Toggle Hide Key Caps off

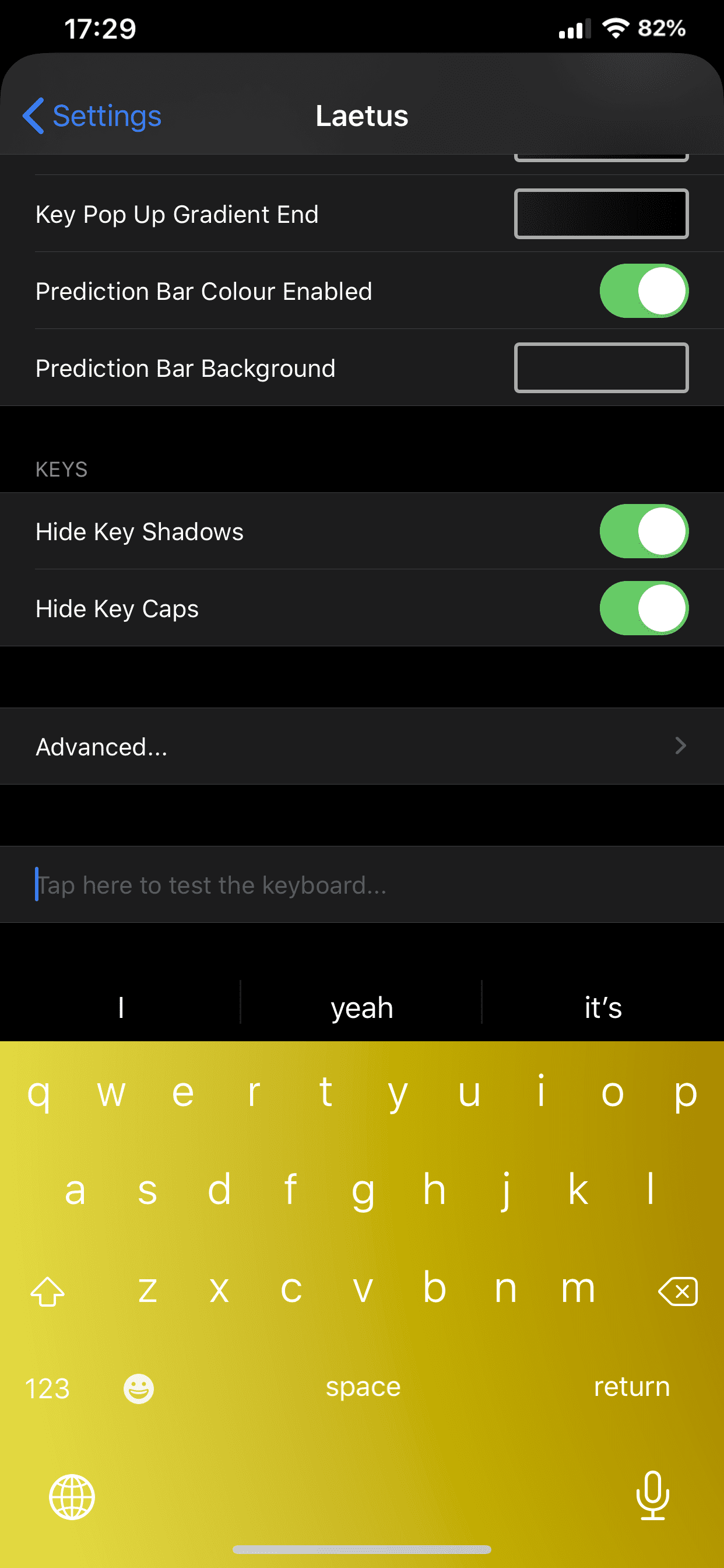(643, 608)
